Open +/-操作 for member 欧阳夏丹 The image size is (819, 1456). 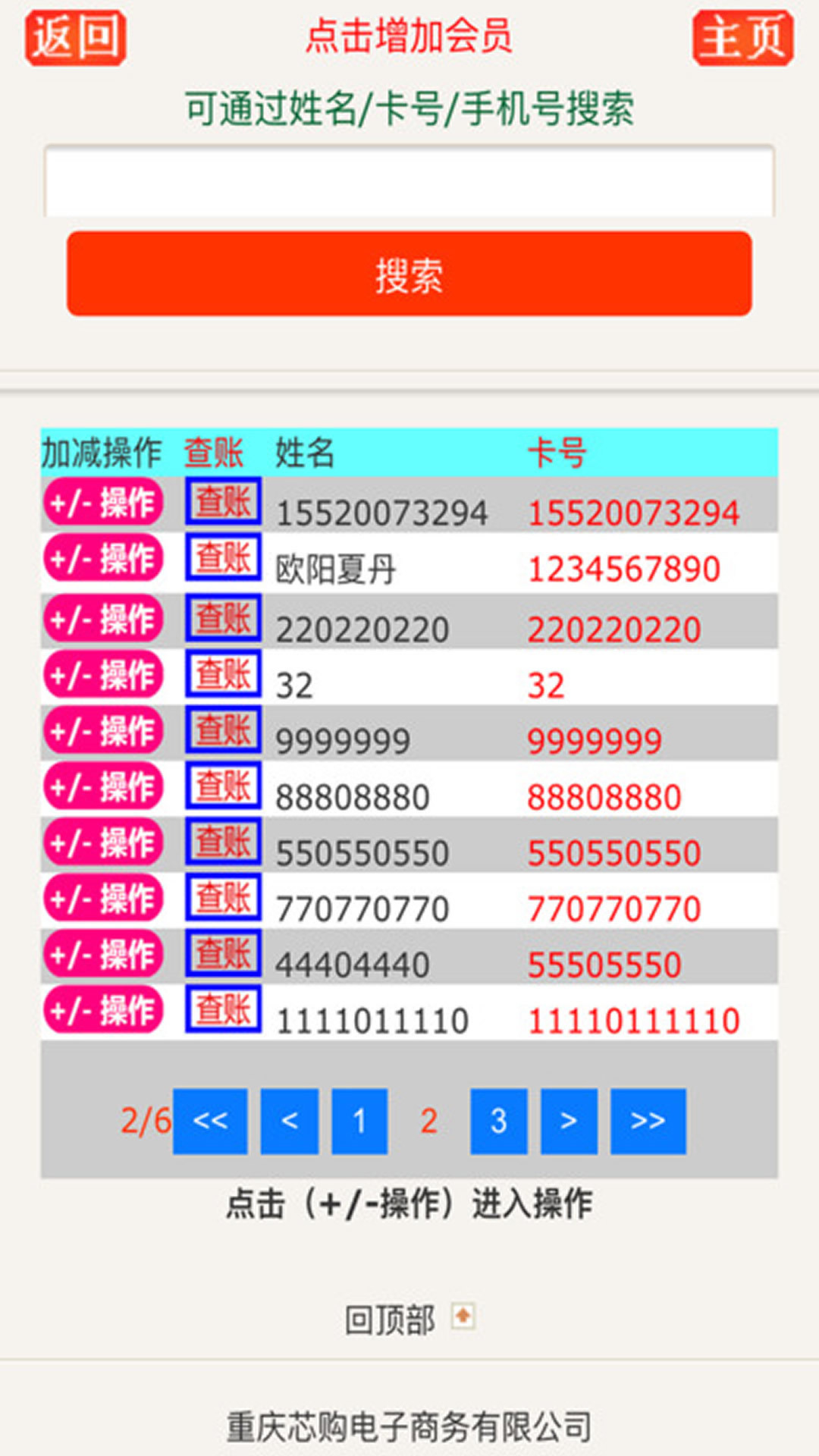pos(103,558)
